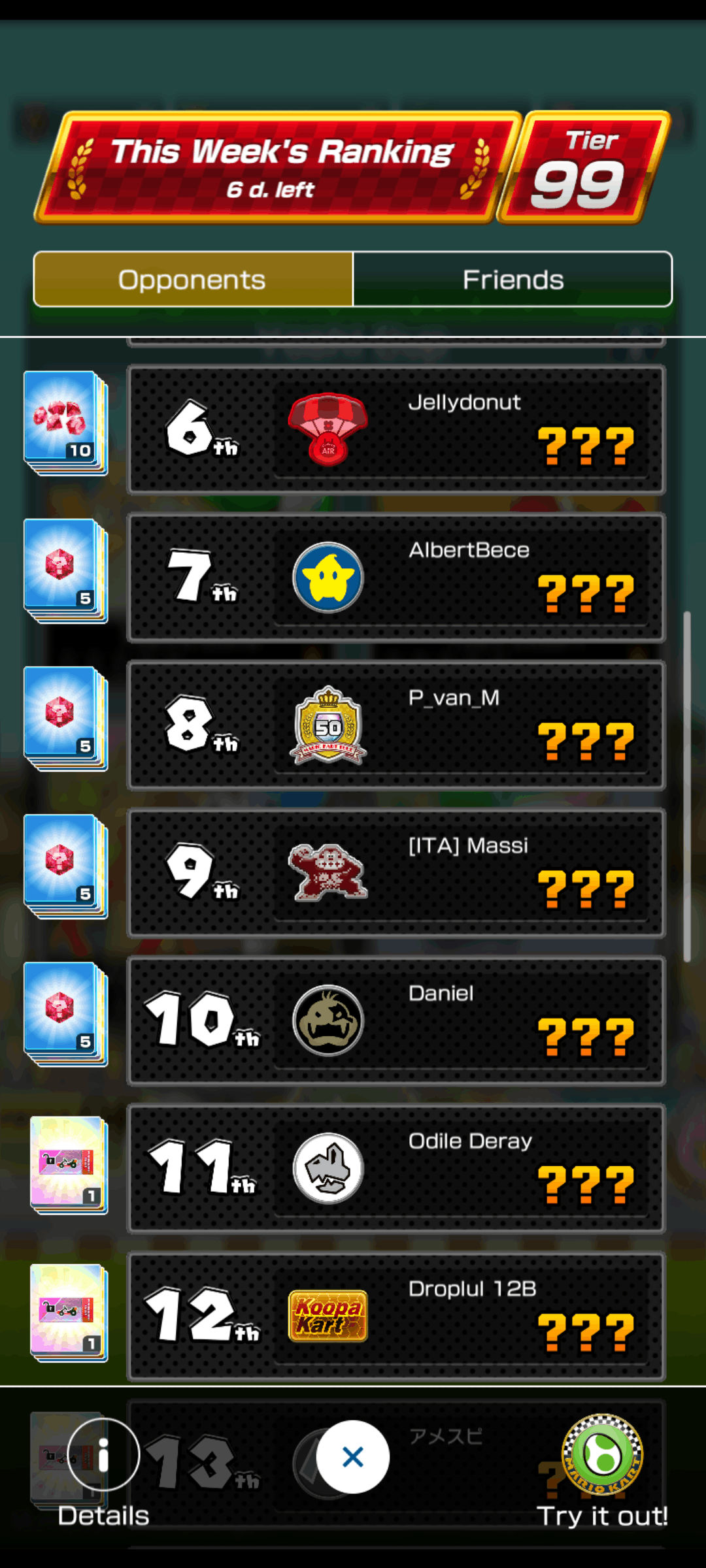
Task: View P_van_M's player row
Action: [x=396, y=725]
